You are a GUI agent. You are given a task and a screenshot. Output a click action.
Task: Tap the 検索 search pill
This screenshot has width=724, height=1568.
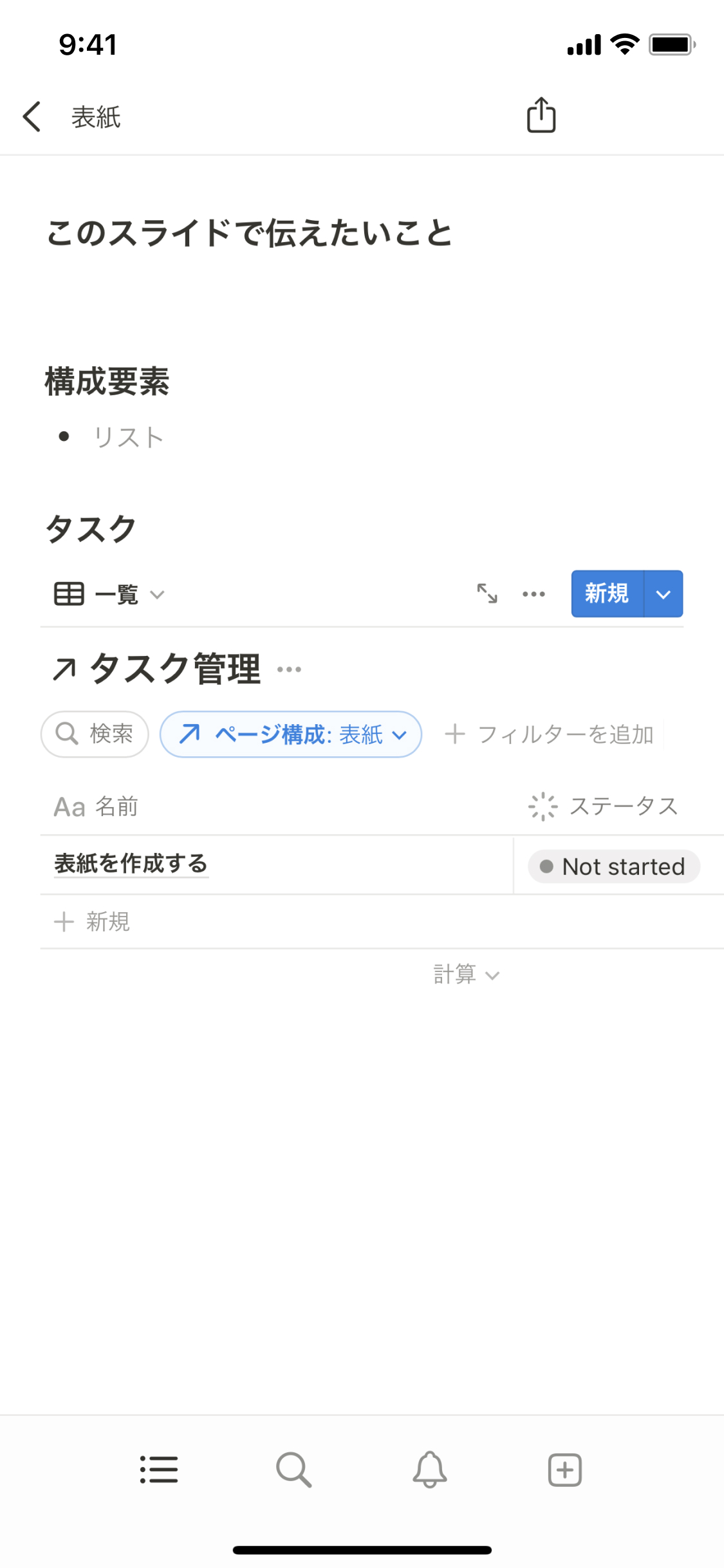coord(95,734)
